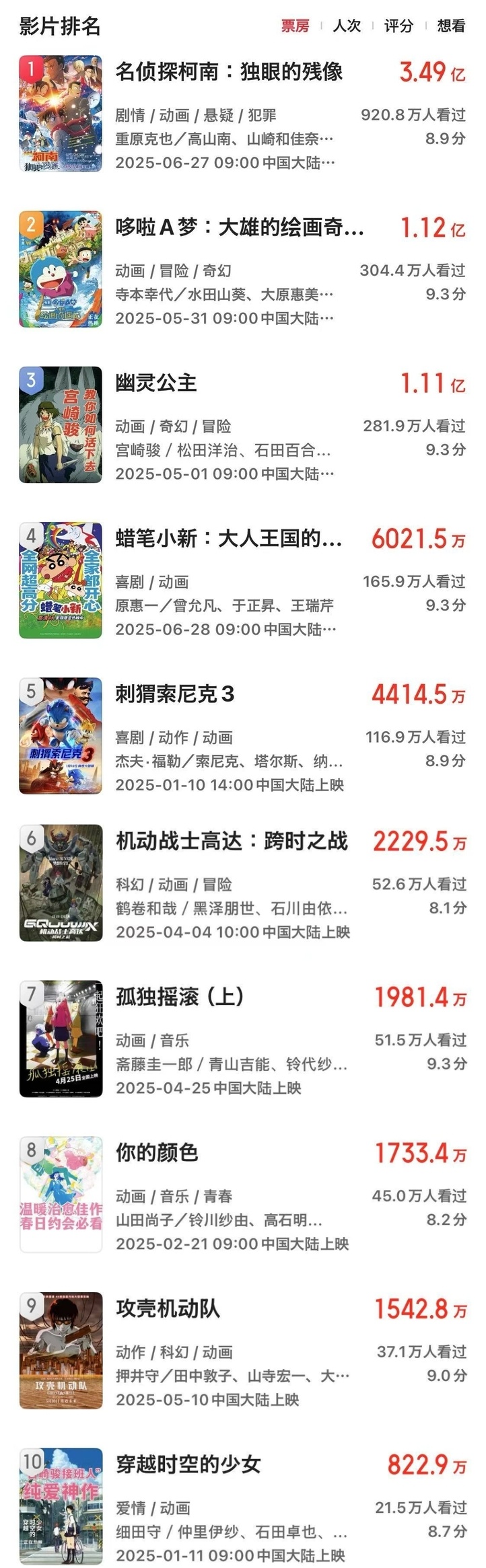Switch to the 票房 ranking tab

295,26
